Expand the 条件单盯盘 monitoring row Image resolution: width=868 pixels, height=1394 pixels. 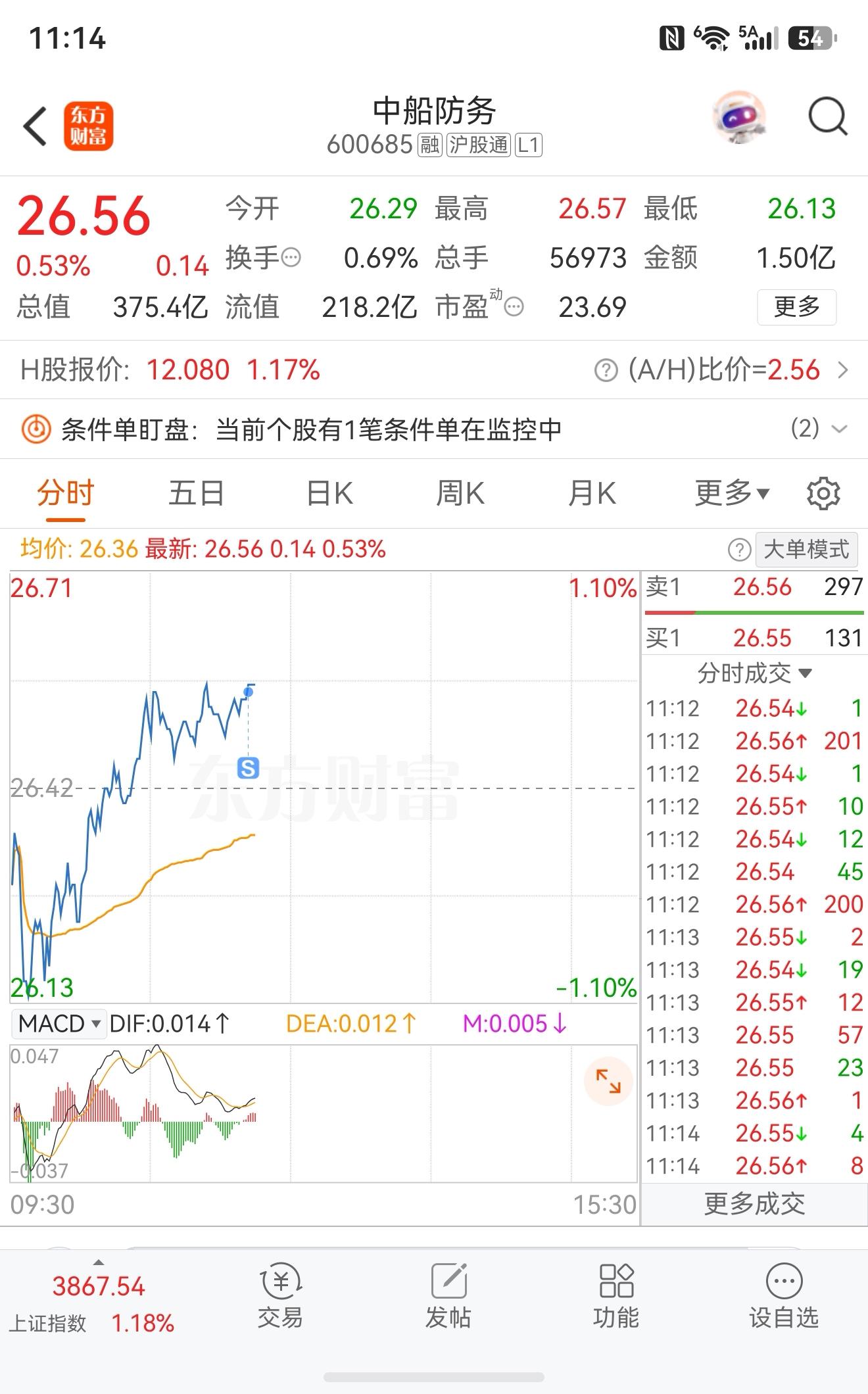434,429
